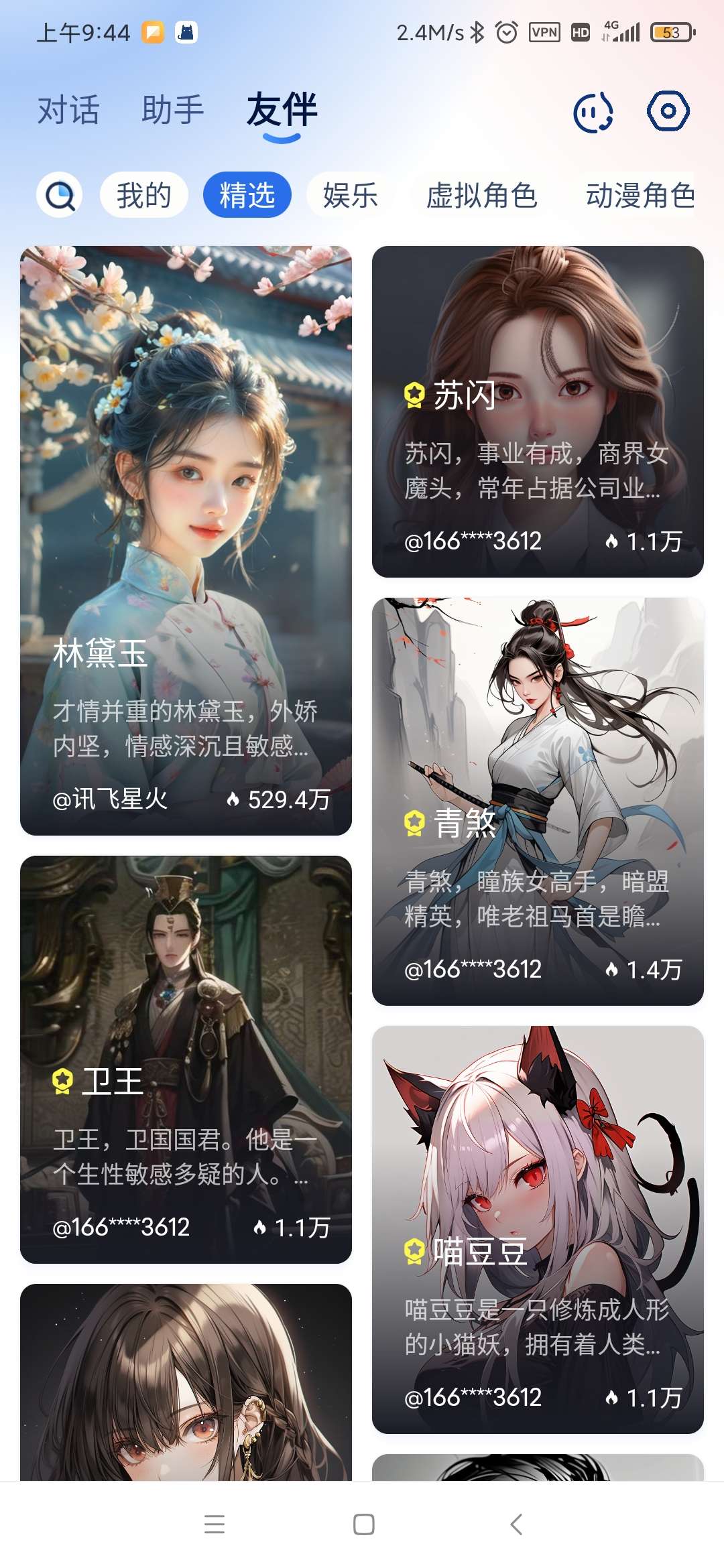Viewport: 724px width, 1568px height.
Task: Select the 精选 filter chip
Action: (247, 195)
